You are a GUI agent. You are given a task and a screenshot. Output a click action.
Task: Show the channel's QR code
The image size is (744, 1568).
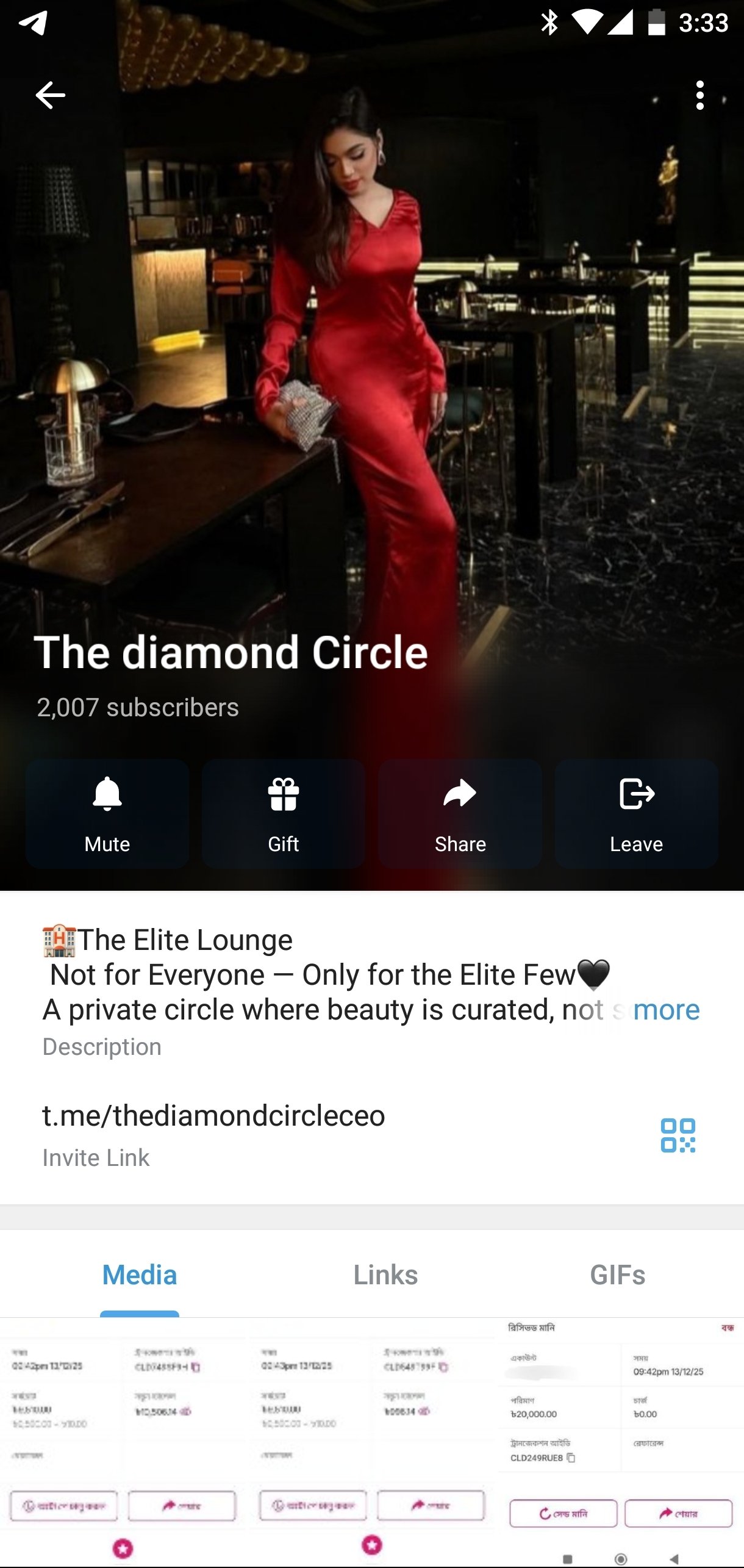click(678, 1135)
